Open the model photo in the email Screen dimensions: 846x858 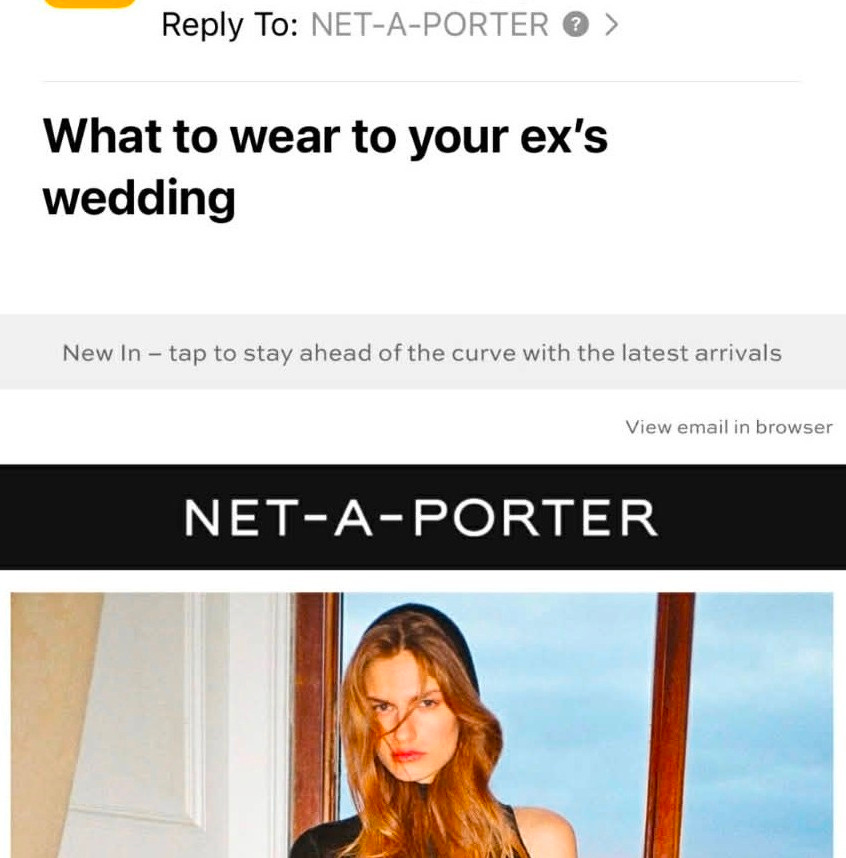(422, 725)
